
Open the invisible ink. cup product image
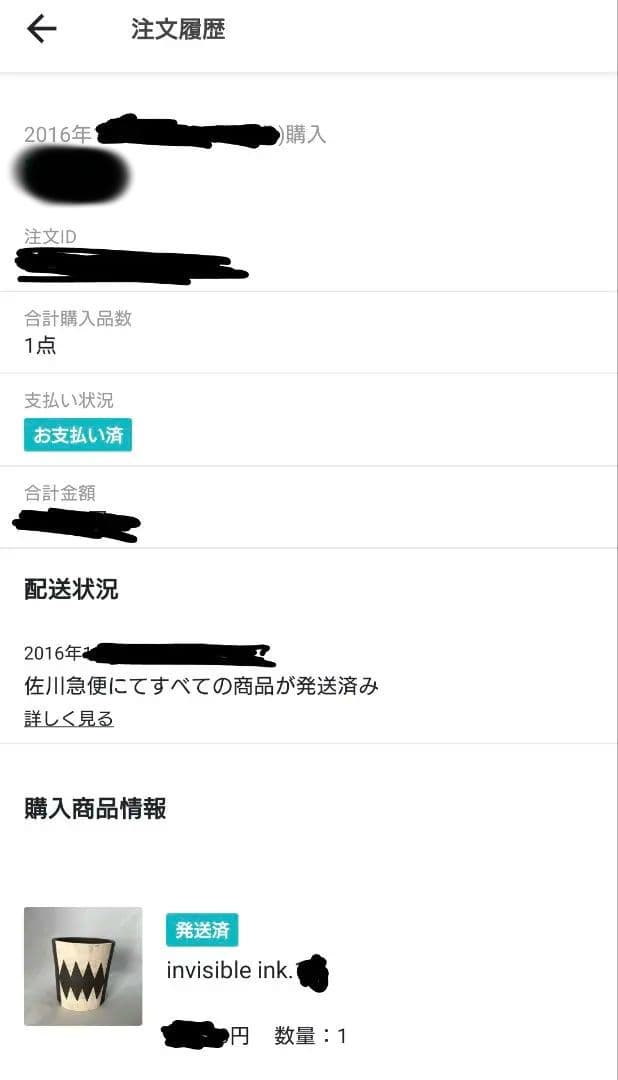tap(83, 966)
